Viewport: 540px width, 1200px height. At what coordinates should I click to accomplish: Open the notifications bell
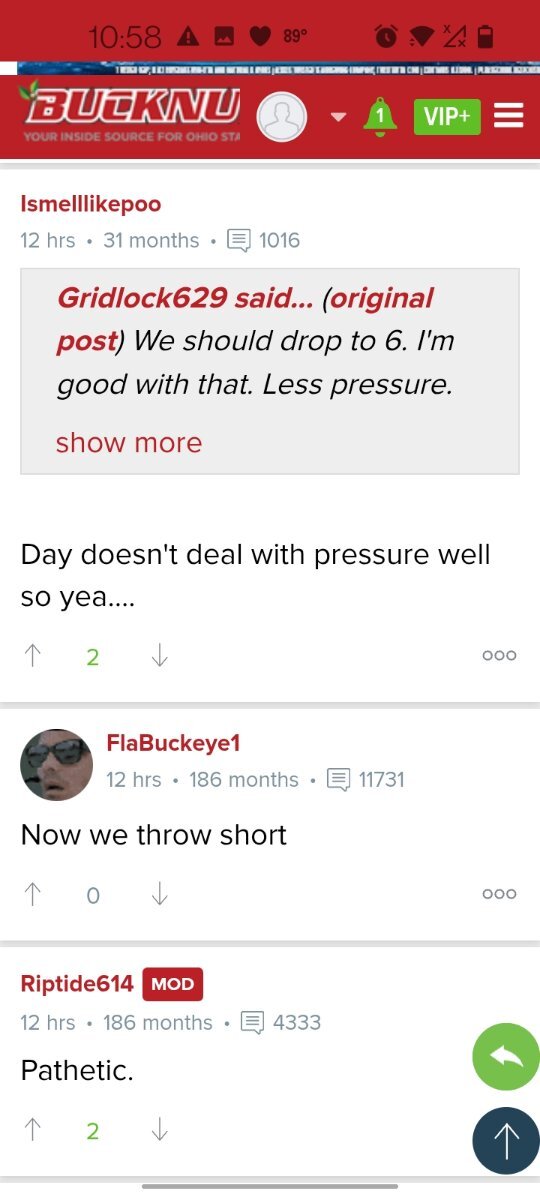(378, 117)
